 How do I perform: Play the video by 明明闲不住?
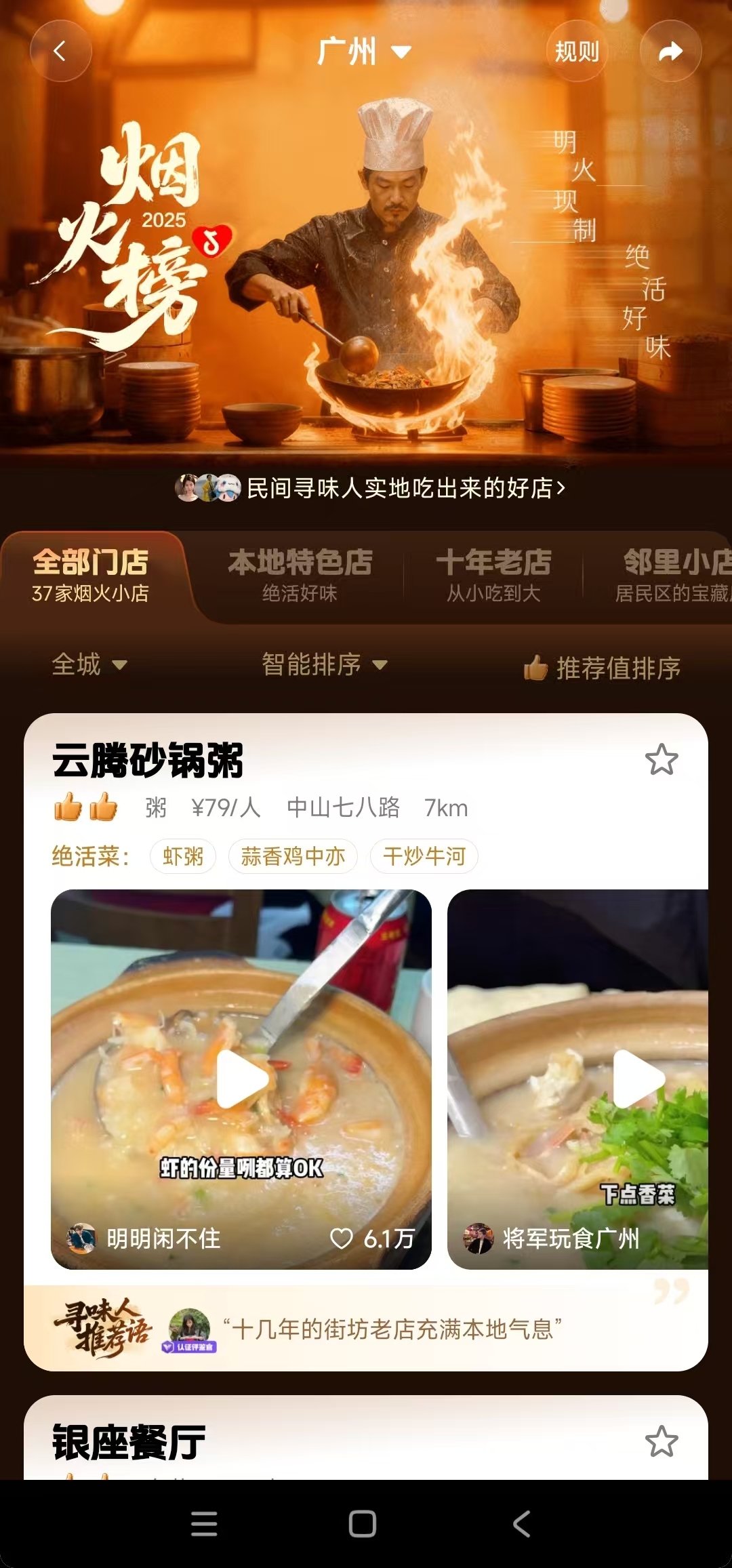click(241, 1079)
